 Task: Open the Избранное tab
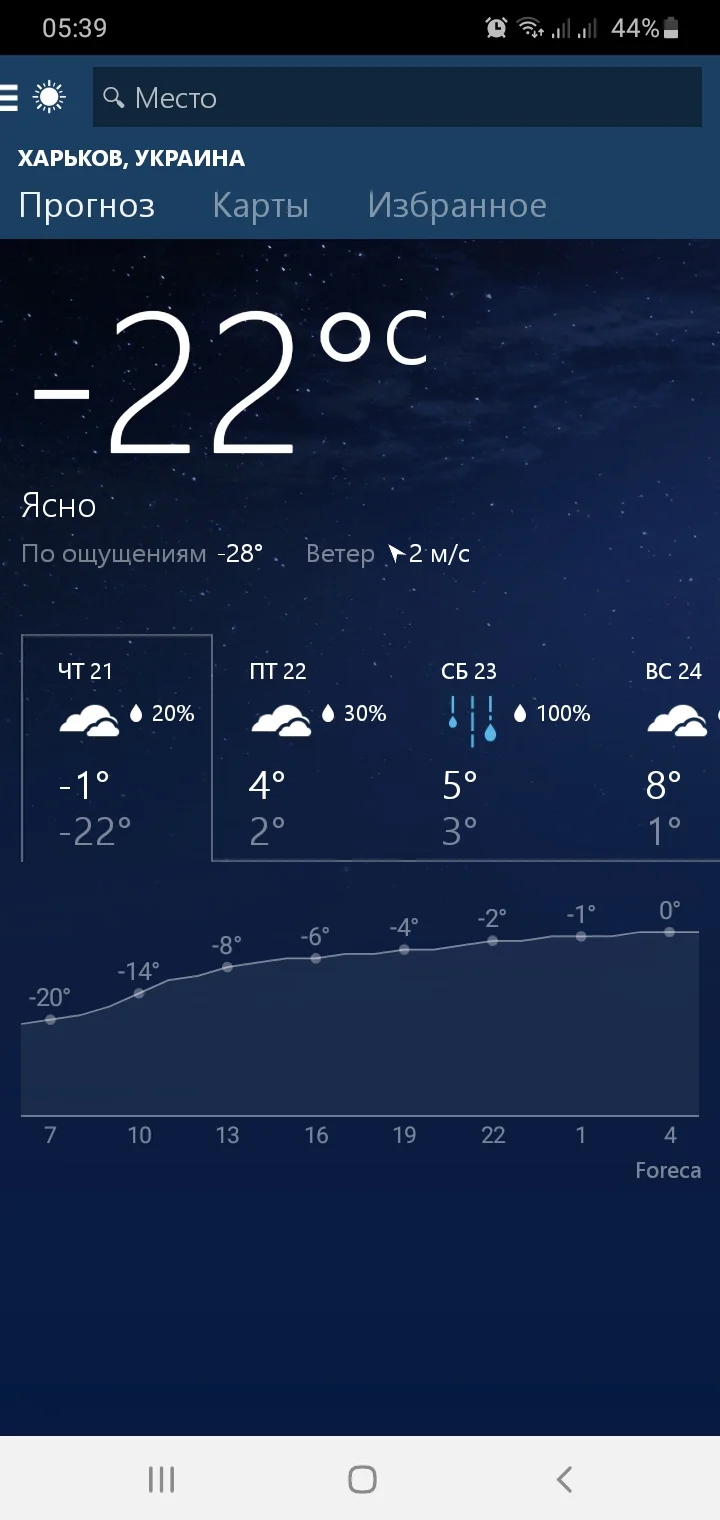[x=457, y=204]
